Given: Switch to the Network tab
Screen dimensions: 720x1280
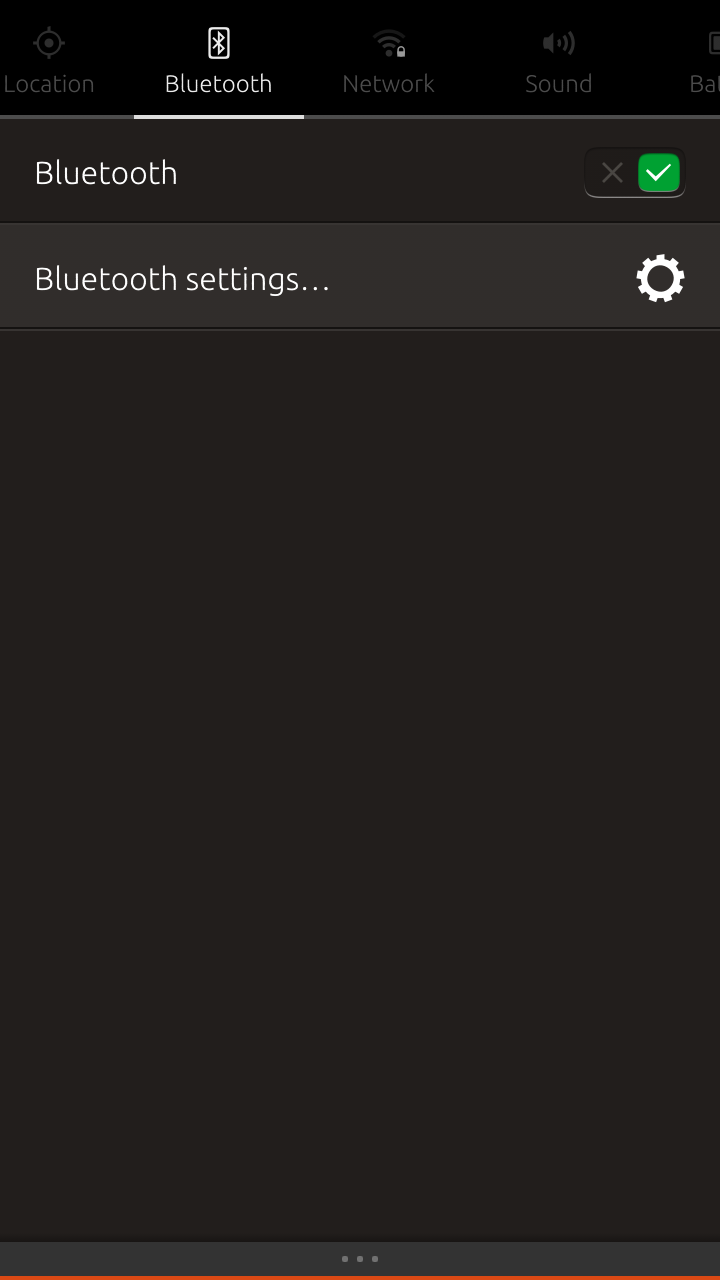Looking at the screenshot, I should coord(388,60).
